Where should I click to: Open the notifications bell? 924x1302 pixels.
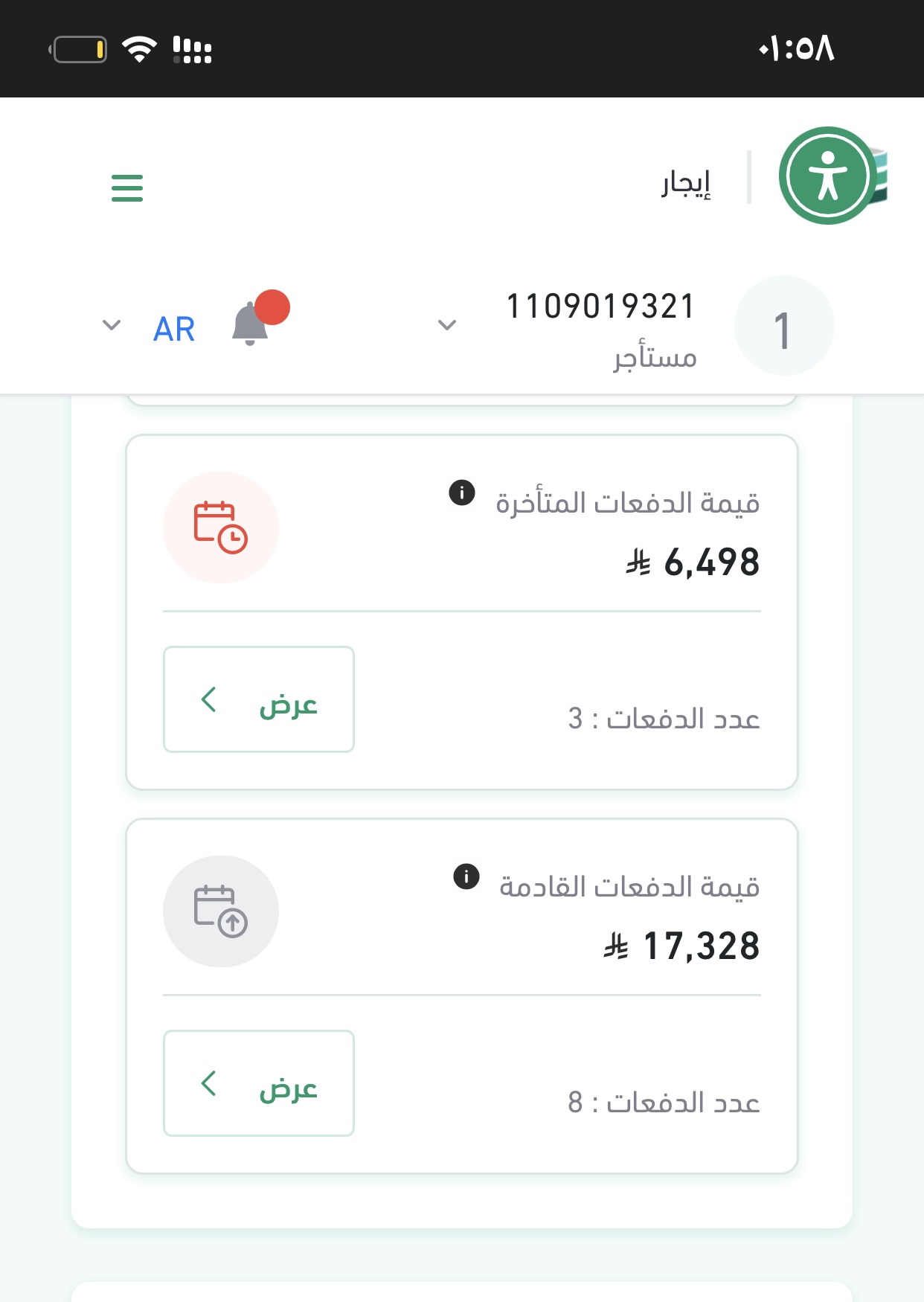(x=251, y=324)
